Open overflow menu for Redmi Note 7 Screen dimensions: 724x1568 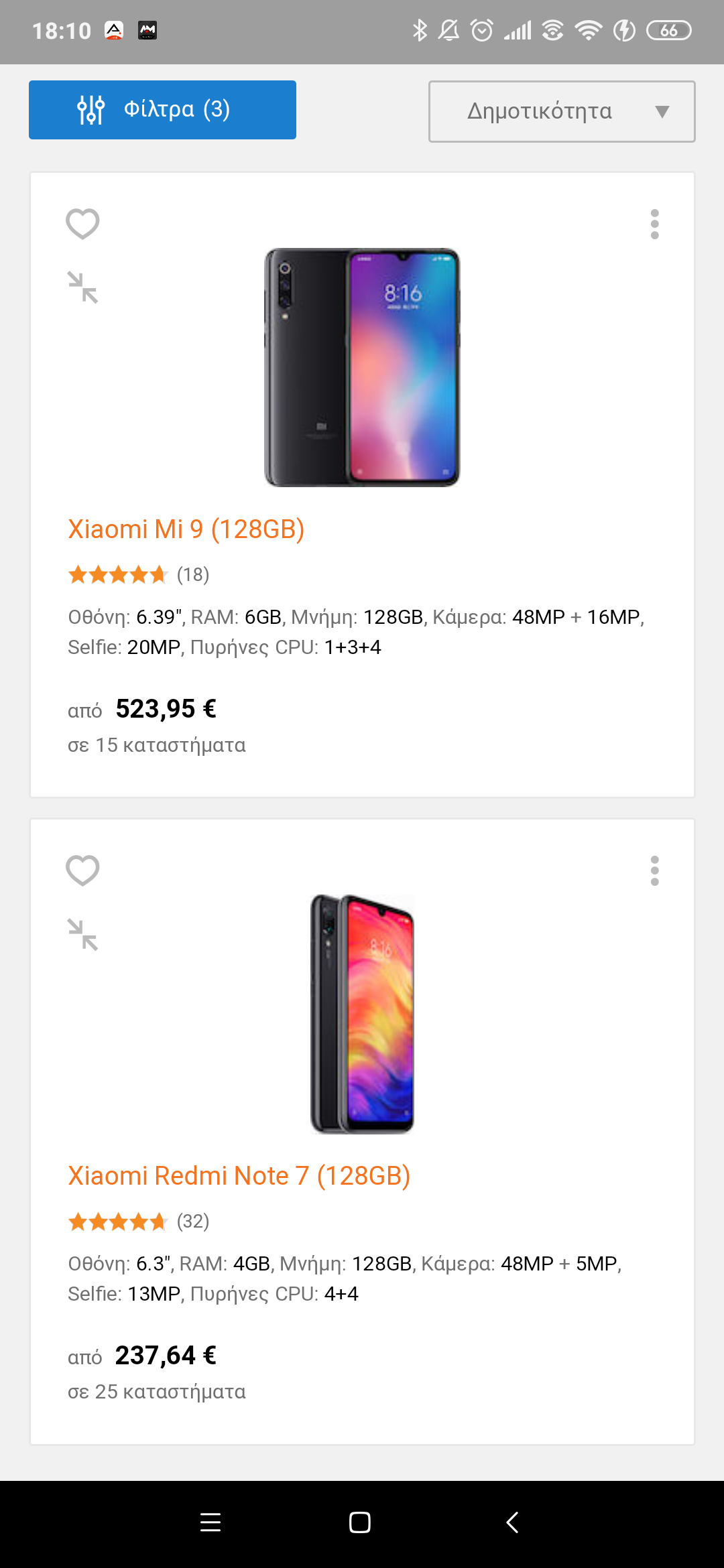(654, 870)
